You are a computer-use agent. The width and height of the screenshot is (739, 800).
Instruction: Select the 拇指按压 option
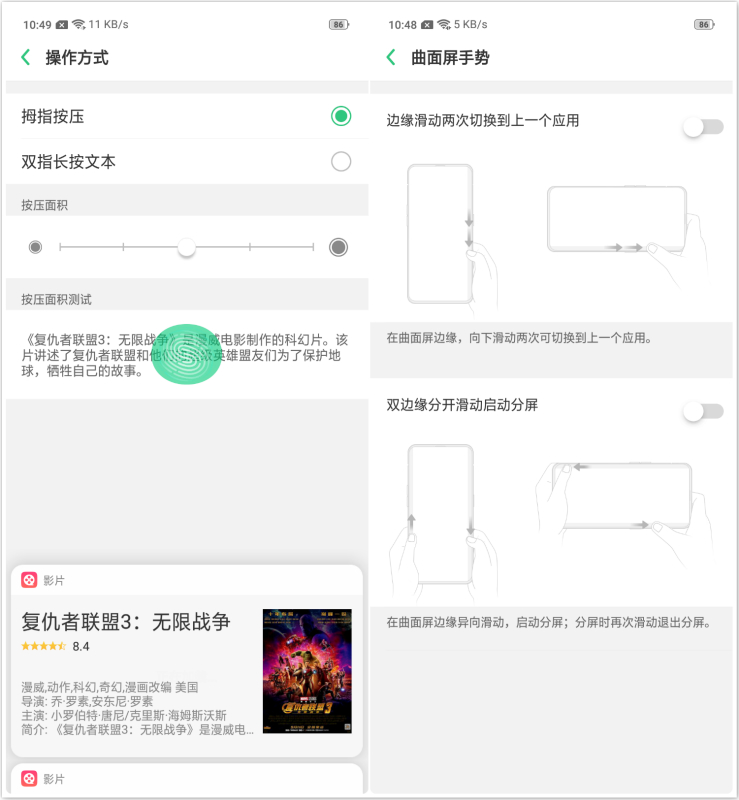click(341, 116)
